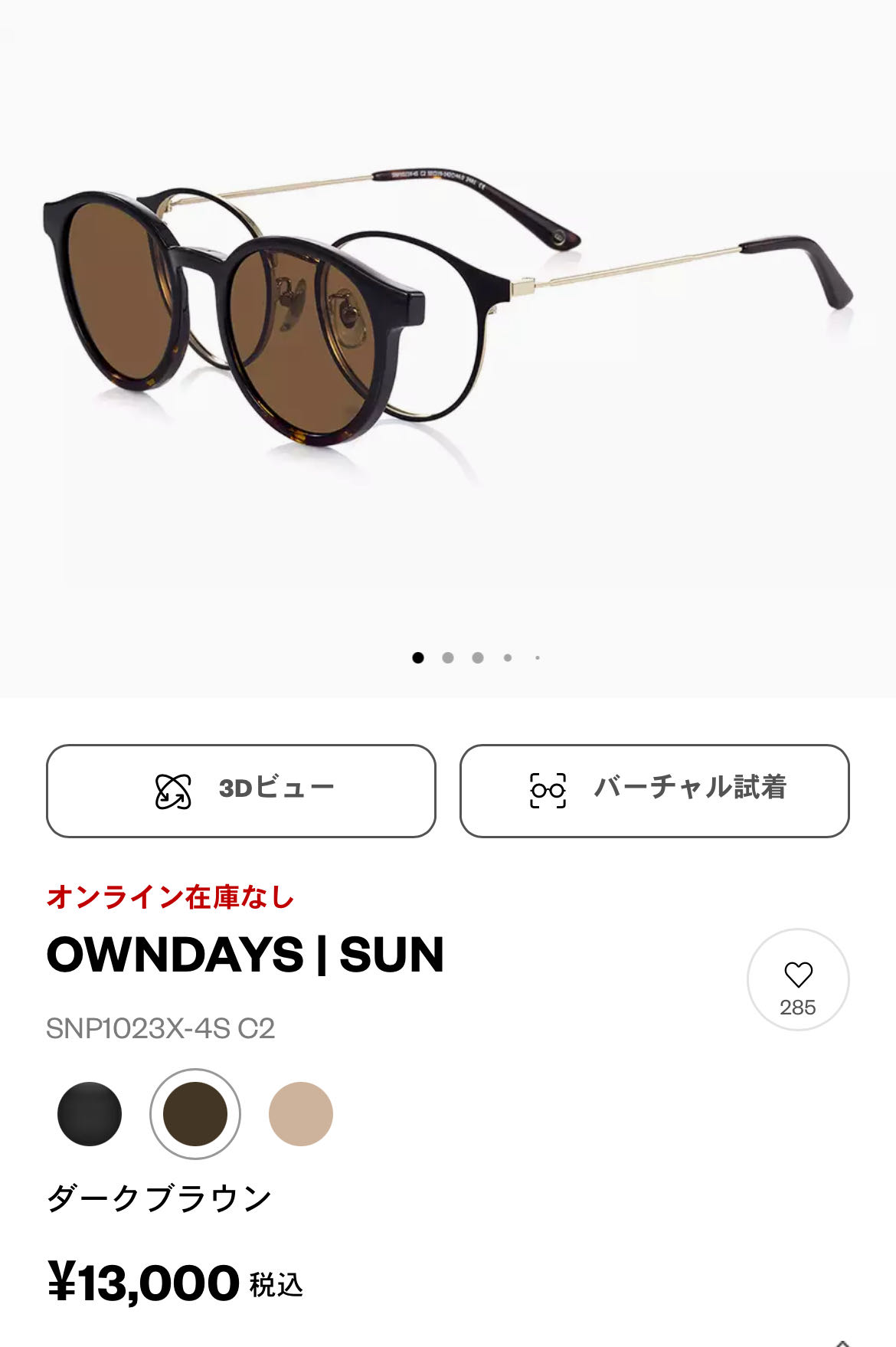Choose the beige color swatch
Viewport: 896px width, 1347px height.
point(301,1113)
